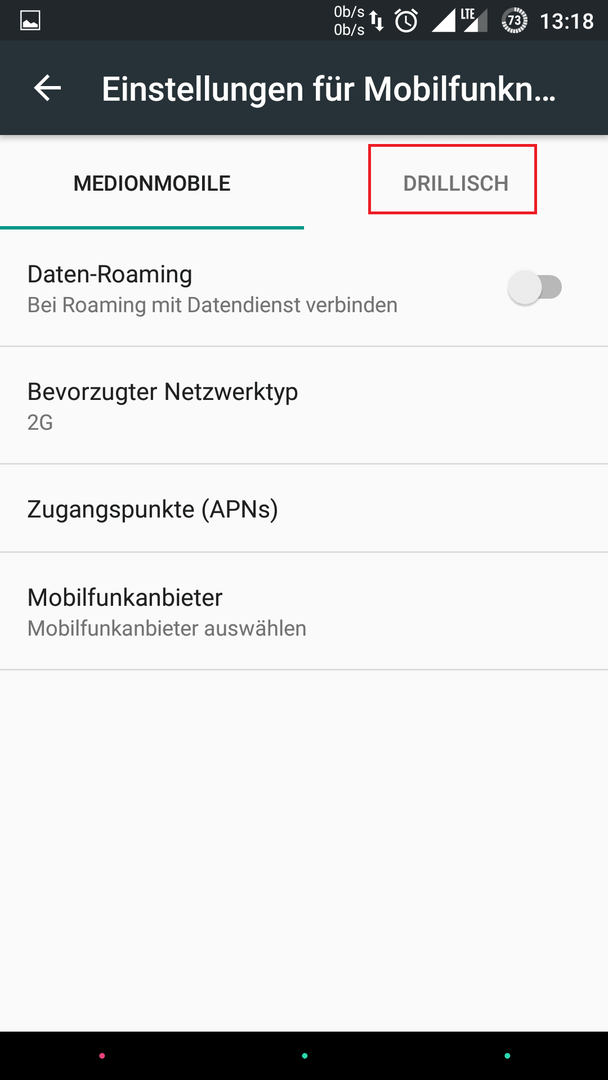The image size is (608, 1080).
Task: Go back using the arrow icon
Action: pos(48,88)
